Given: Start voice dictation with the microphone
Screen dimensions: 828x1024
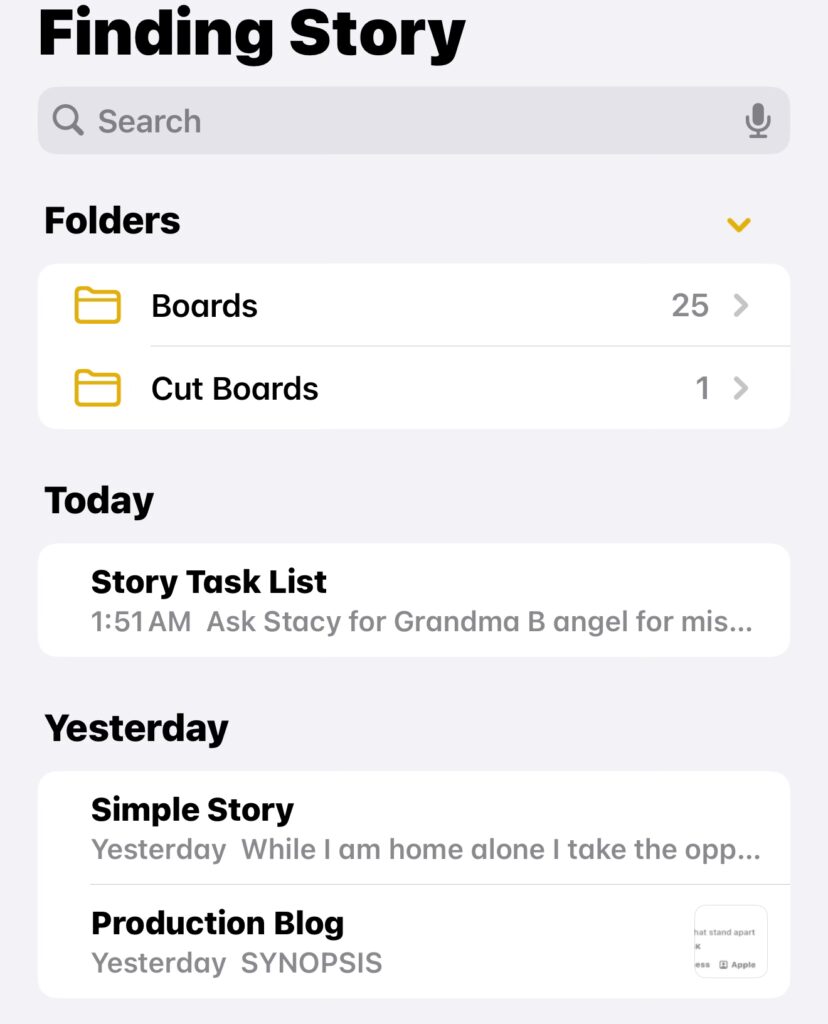Looking at the screenshot, I should 758,121.
